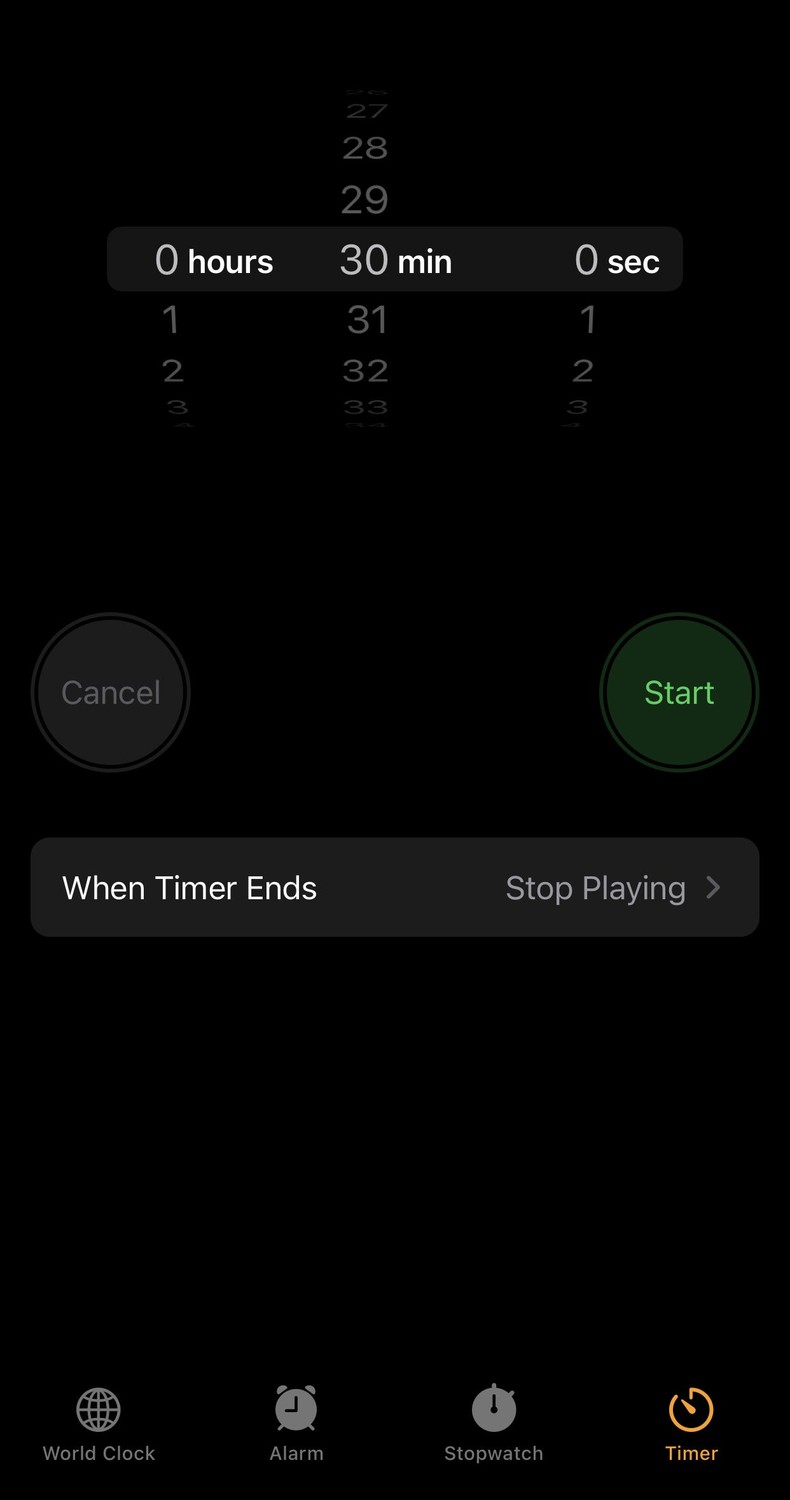Tap the selected 0 hours value

coord(213,259)
